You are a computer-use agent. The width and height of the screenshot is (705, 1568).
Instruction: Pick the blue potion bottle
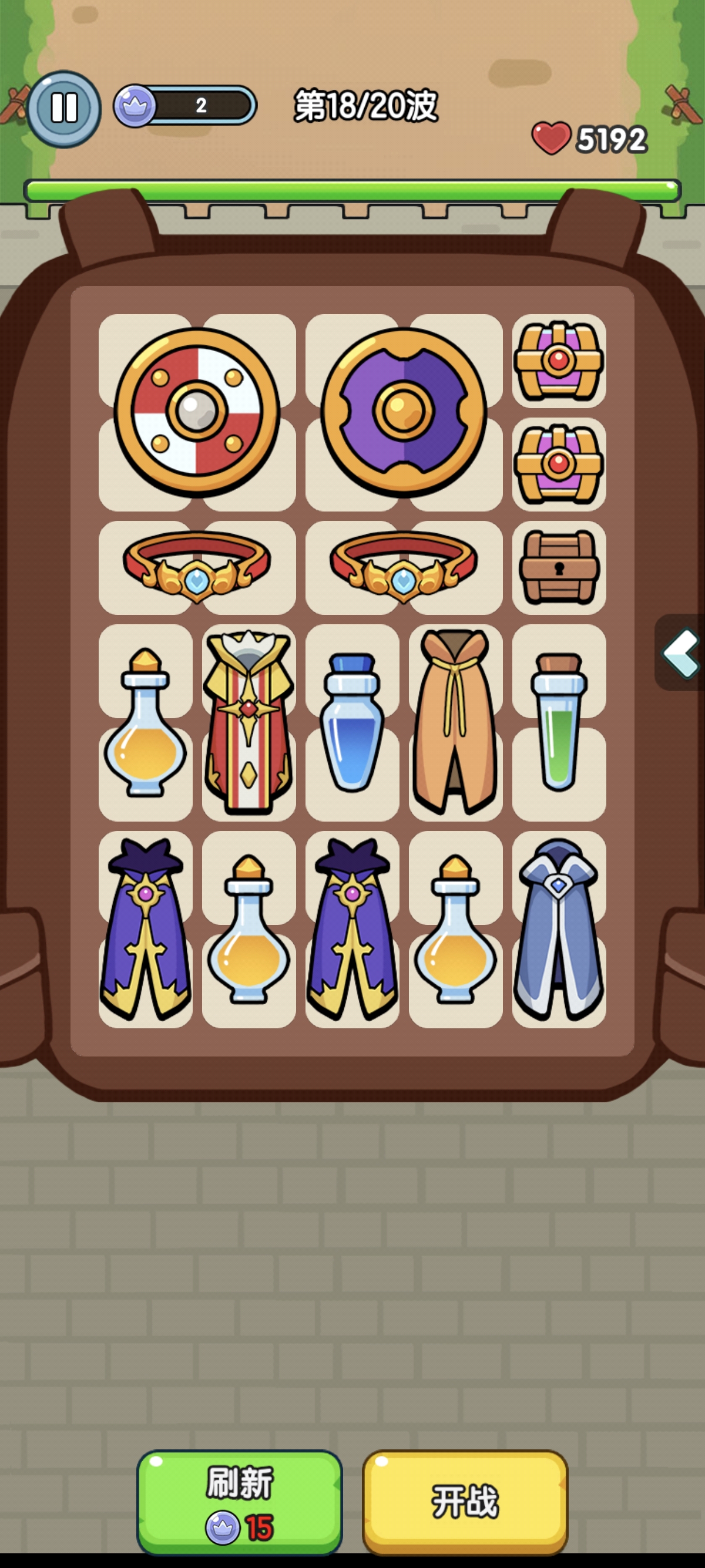coord(352,722)
